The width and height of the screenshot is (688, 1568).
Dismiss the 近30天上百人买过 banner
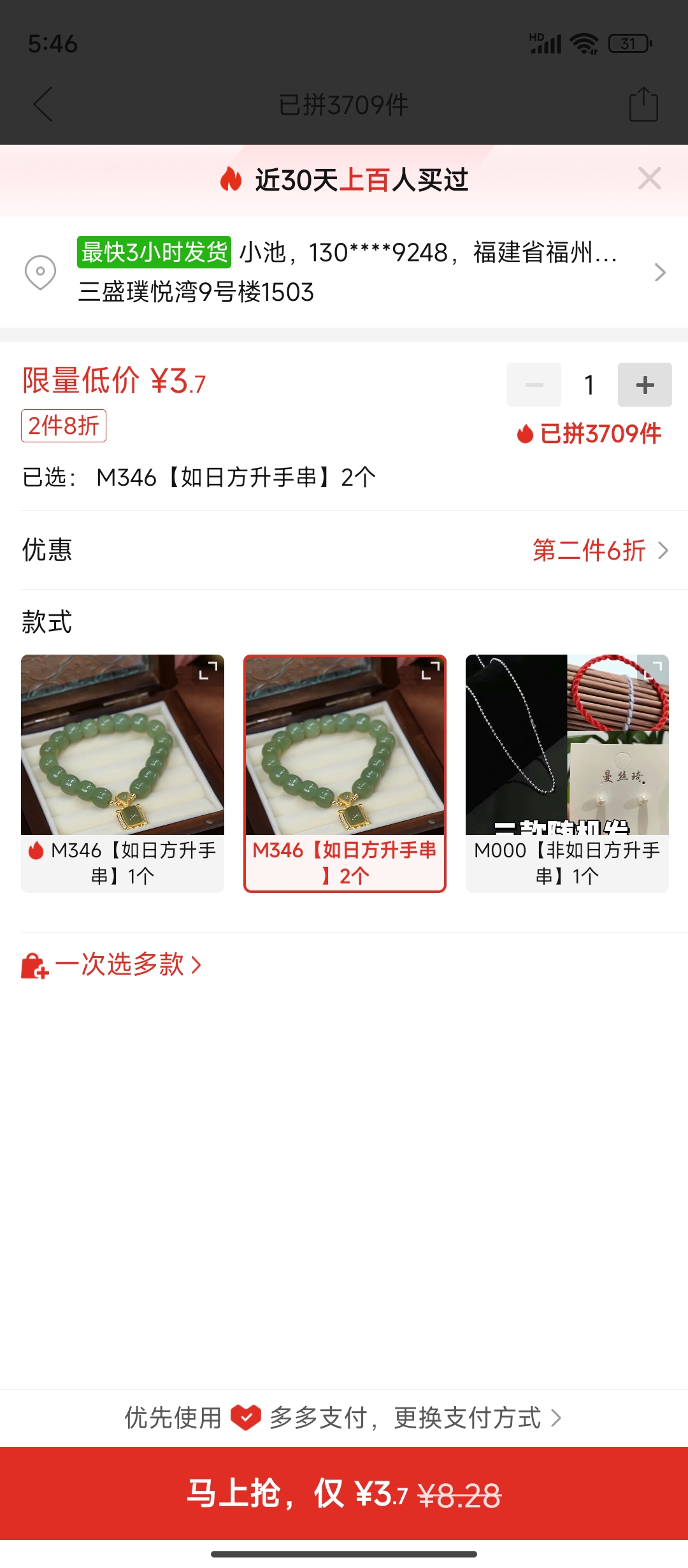[649, 179]
